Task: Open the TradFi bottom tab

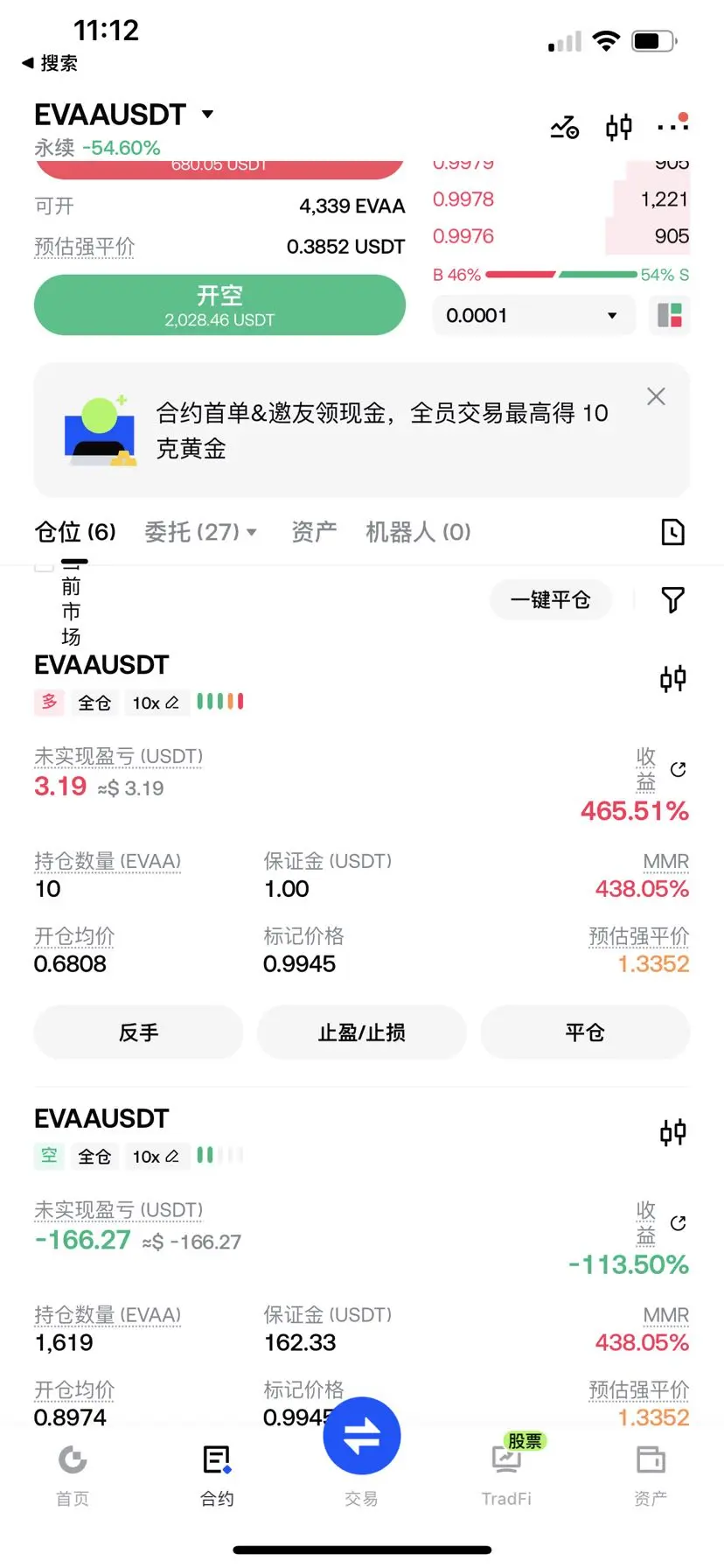Action: pos(506,1475)
